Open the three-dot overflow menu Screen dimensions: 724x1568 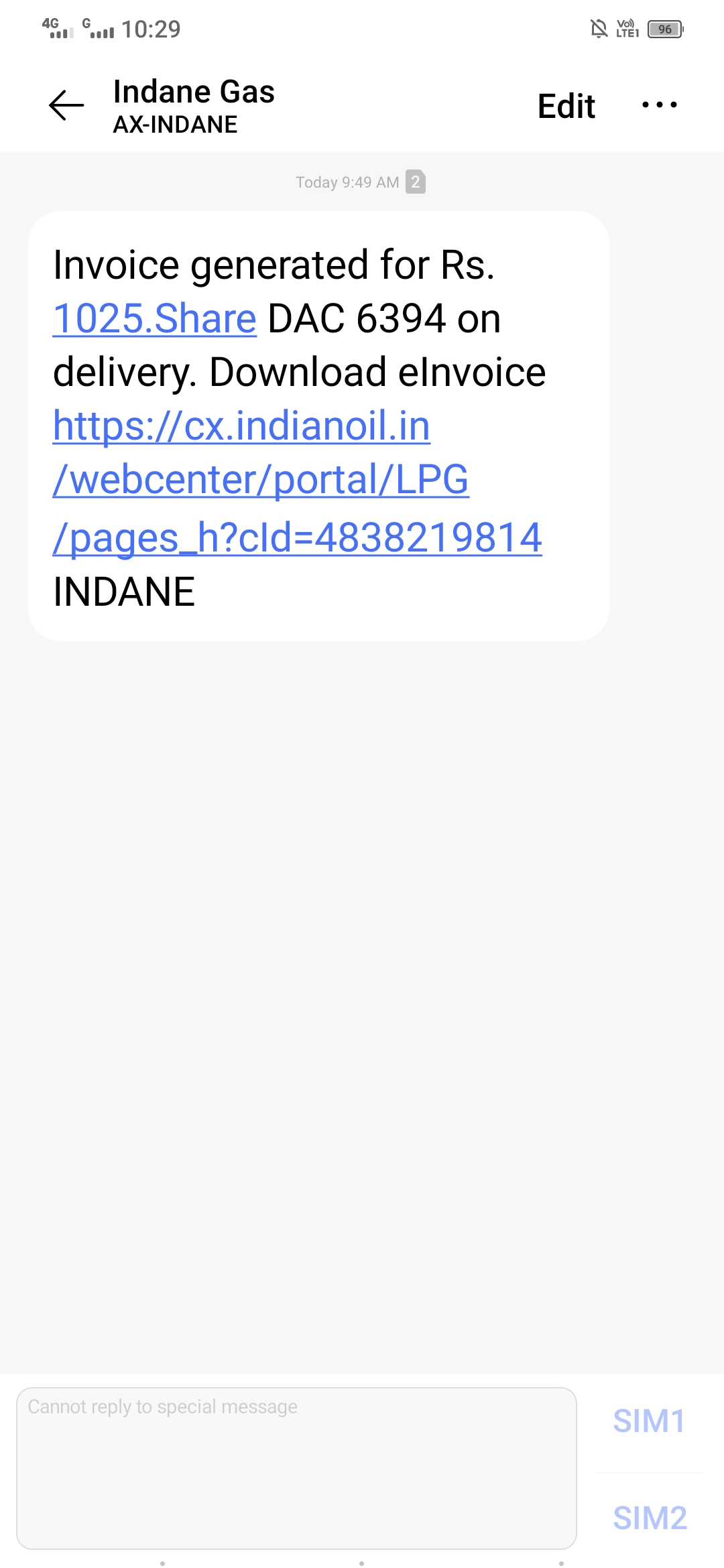pos(660,105)
